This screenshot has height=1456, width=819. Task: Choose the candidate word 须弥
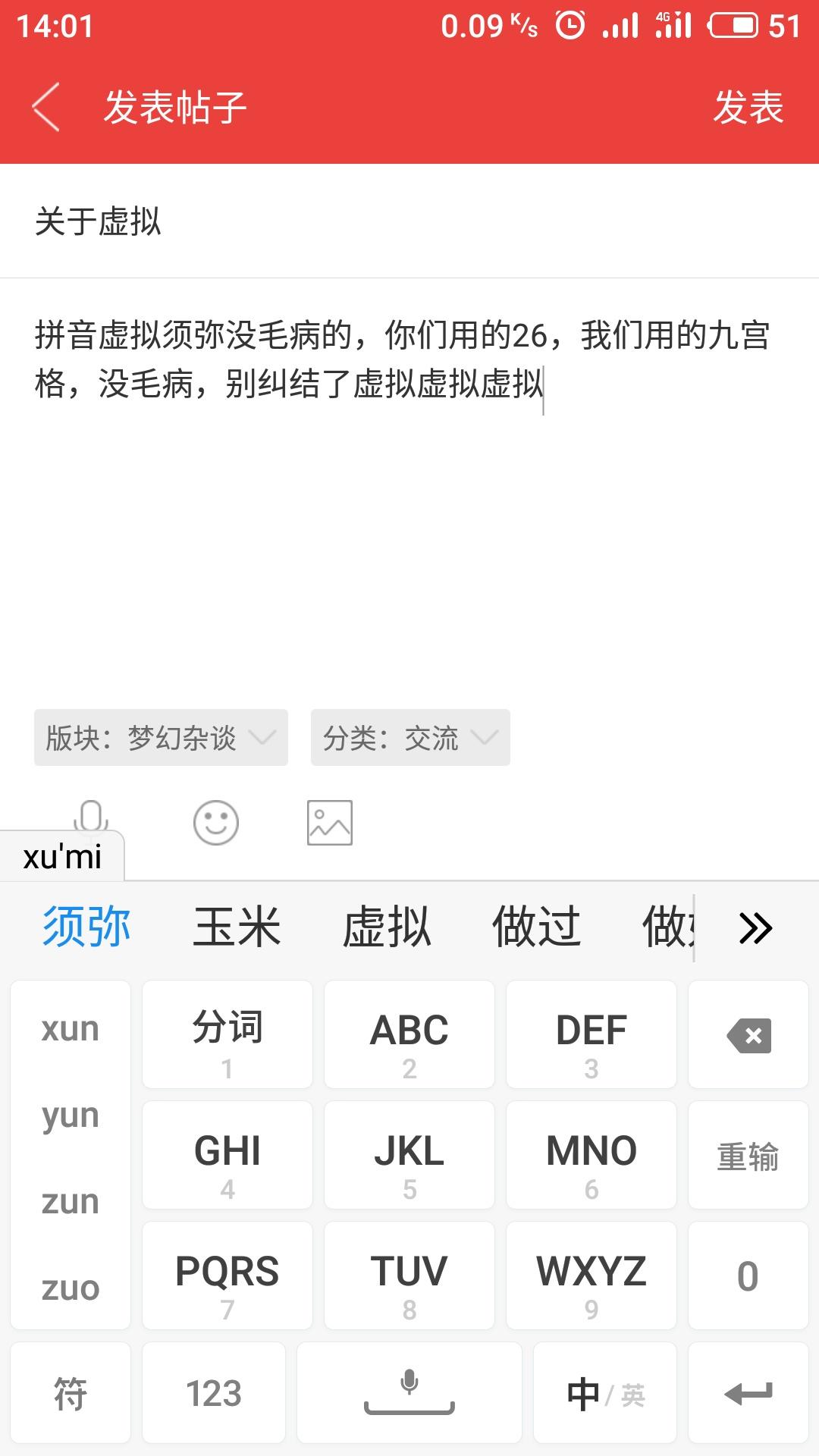(86, 927)
